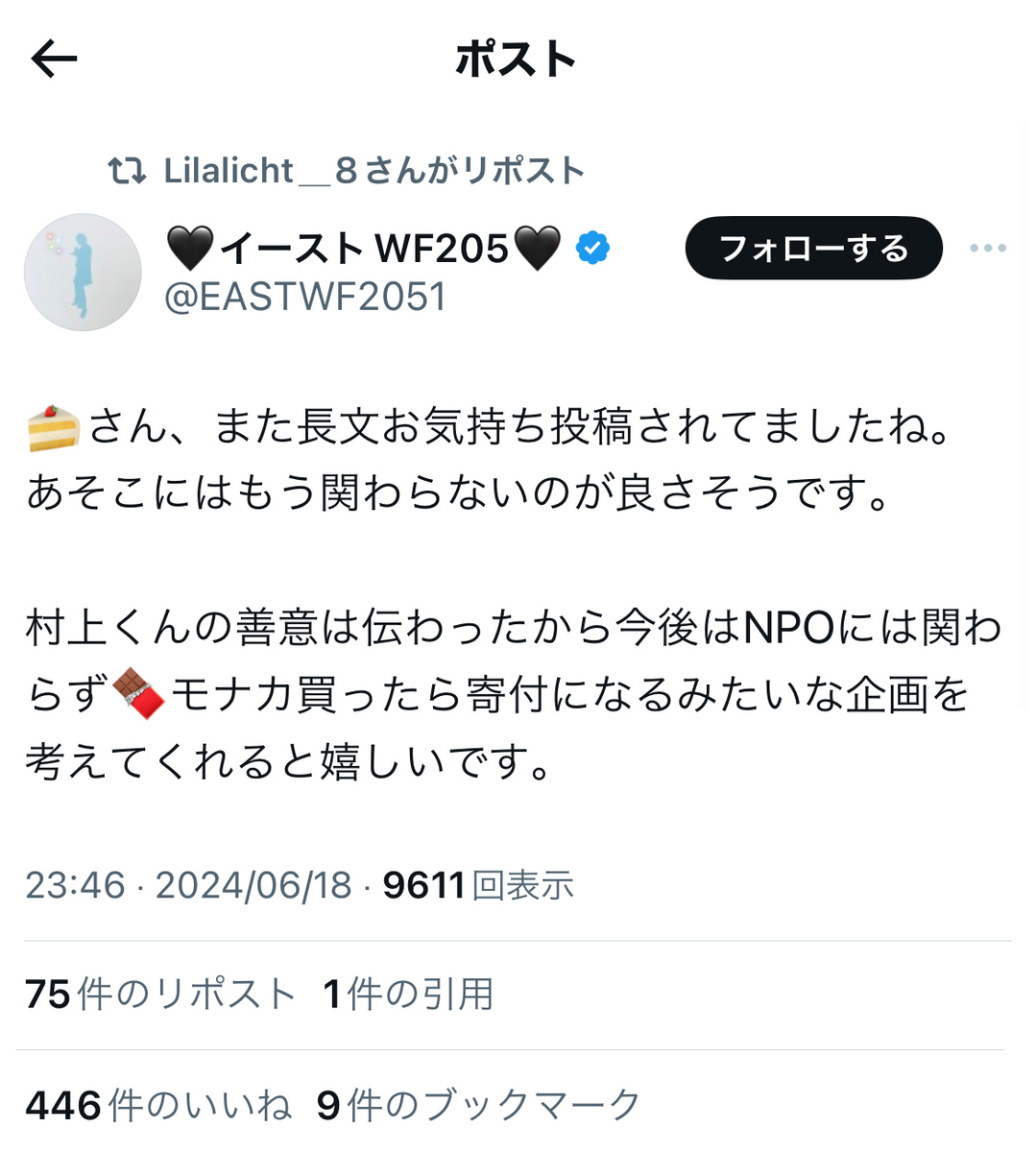Tap the フォローする button
The image size is (1036, 1152).
[813, 249]
